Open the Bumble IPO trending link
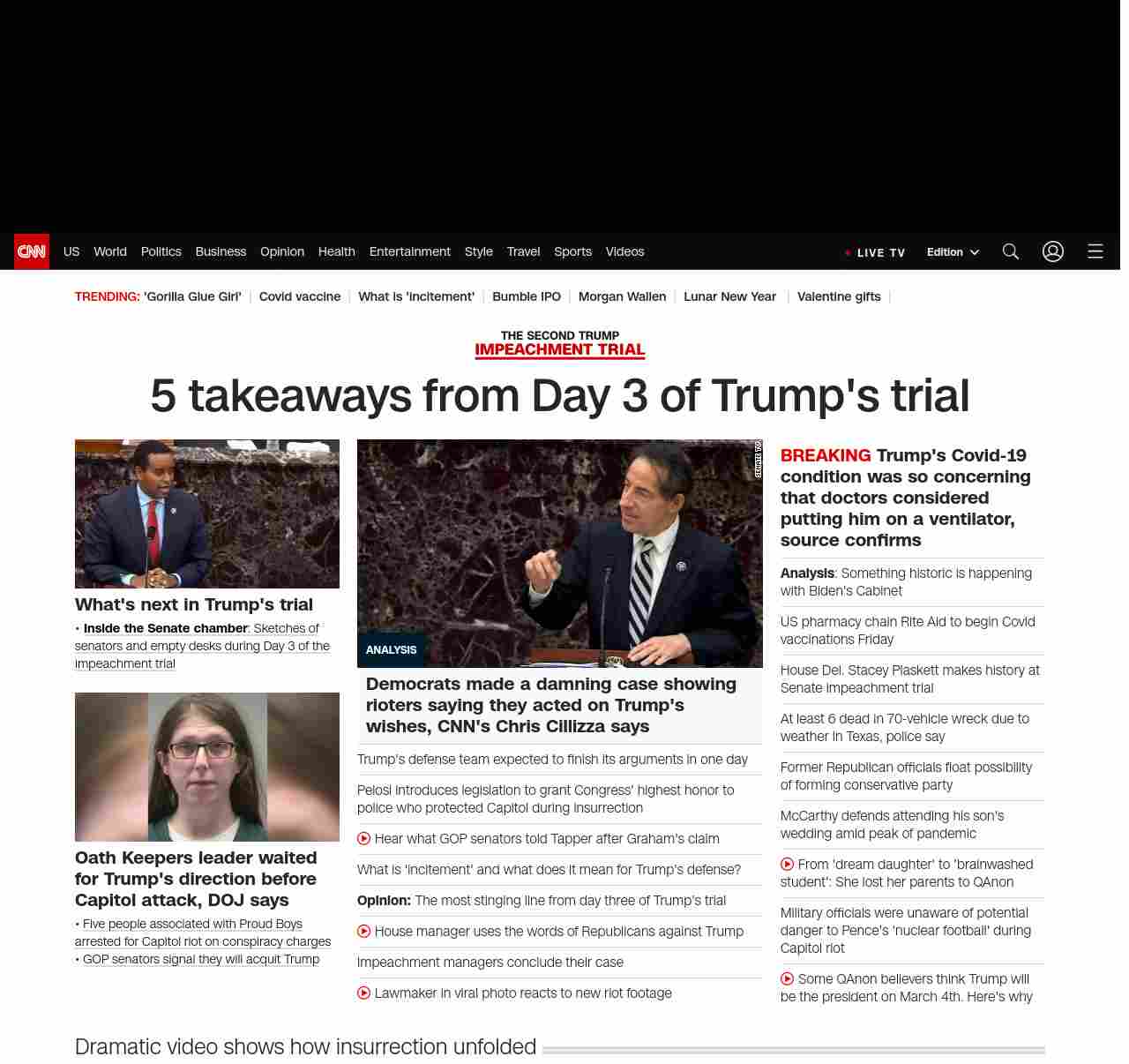The width and height of the screenshot is (1129, 1064). coord(527,296)
